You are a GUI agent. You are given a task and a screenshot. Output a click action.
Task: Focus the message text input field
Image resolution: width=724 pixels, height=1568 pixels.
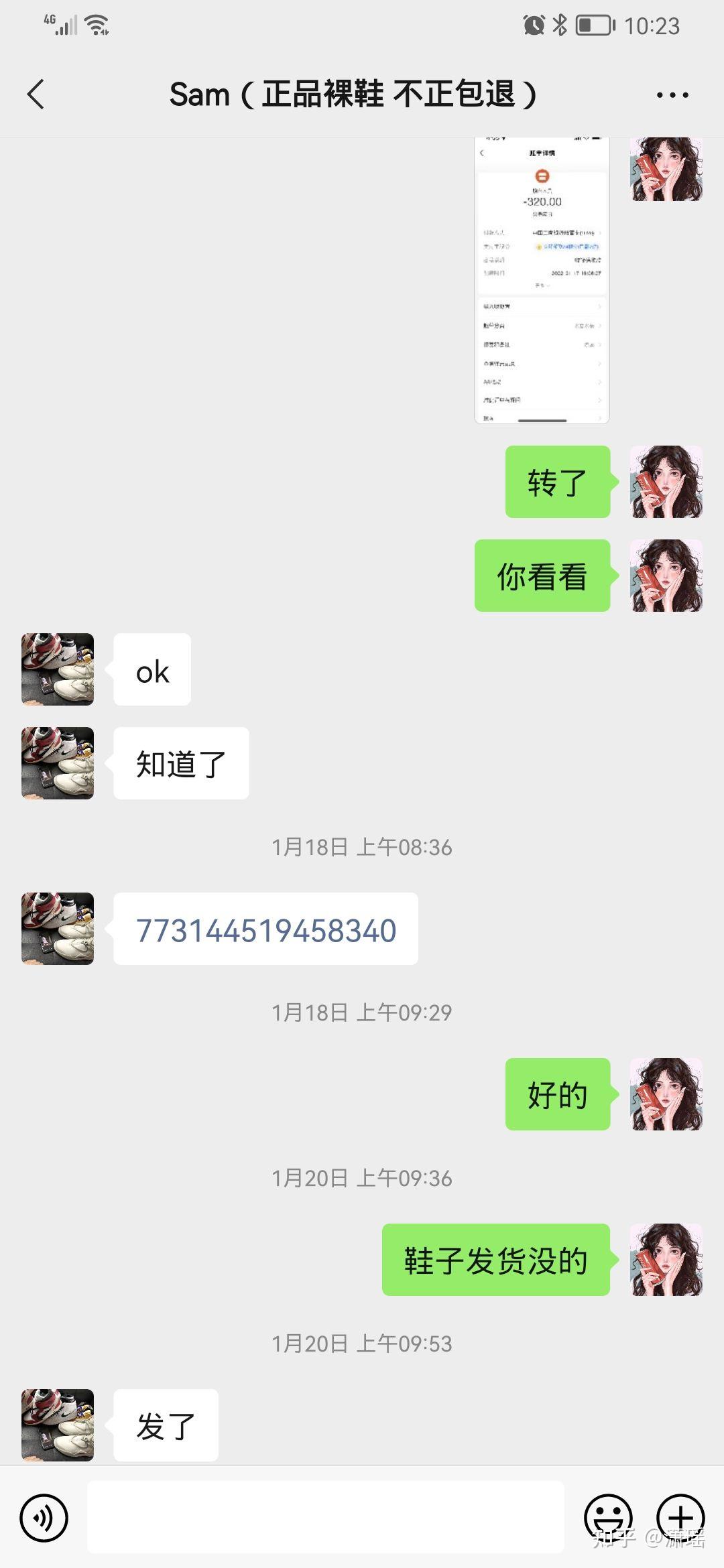[325, 1518]
